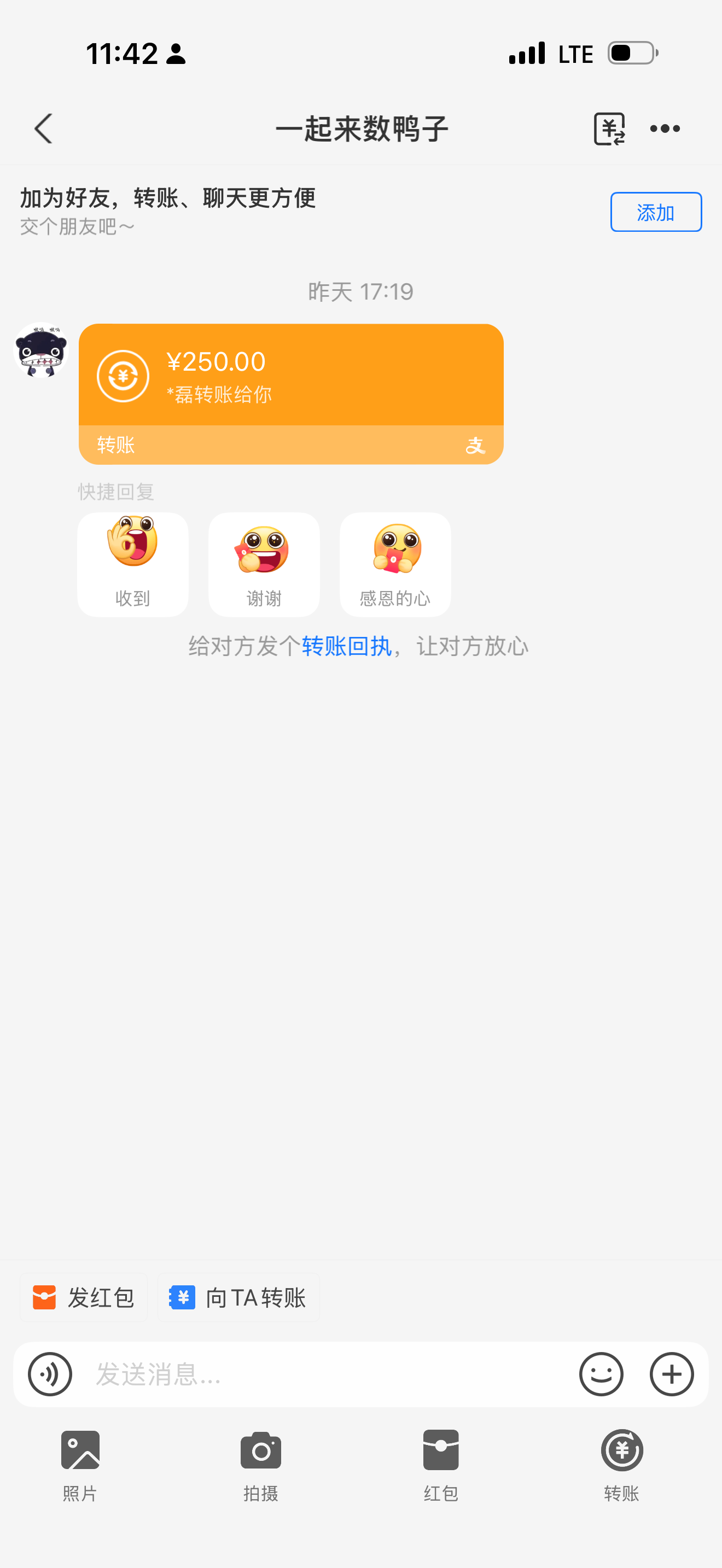Choose 照片 to send a photo
The width and height of the screenshot is (722, 1568).
coord(80,1465)
